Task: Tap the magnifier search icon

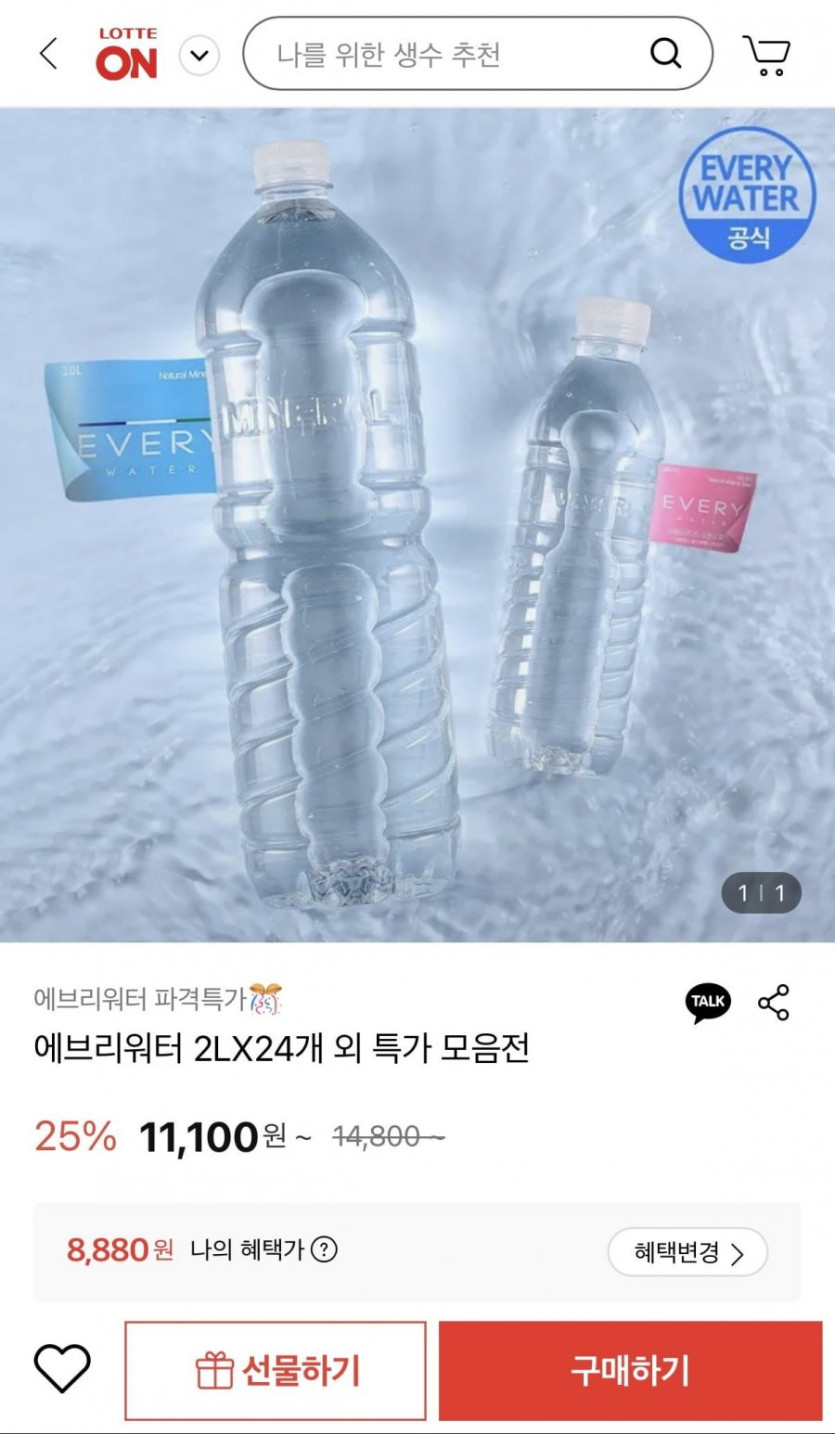Action: (x=665, y=53)
